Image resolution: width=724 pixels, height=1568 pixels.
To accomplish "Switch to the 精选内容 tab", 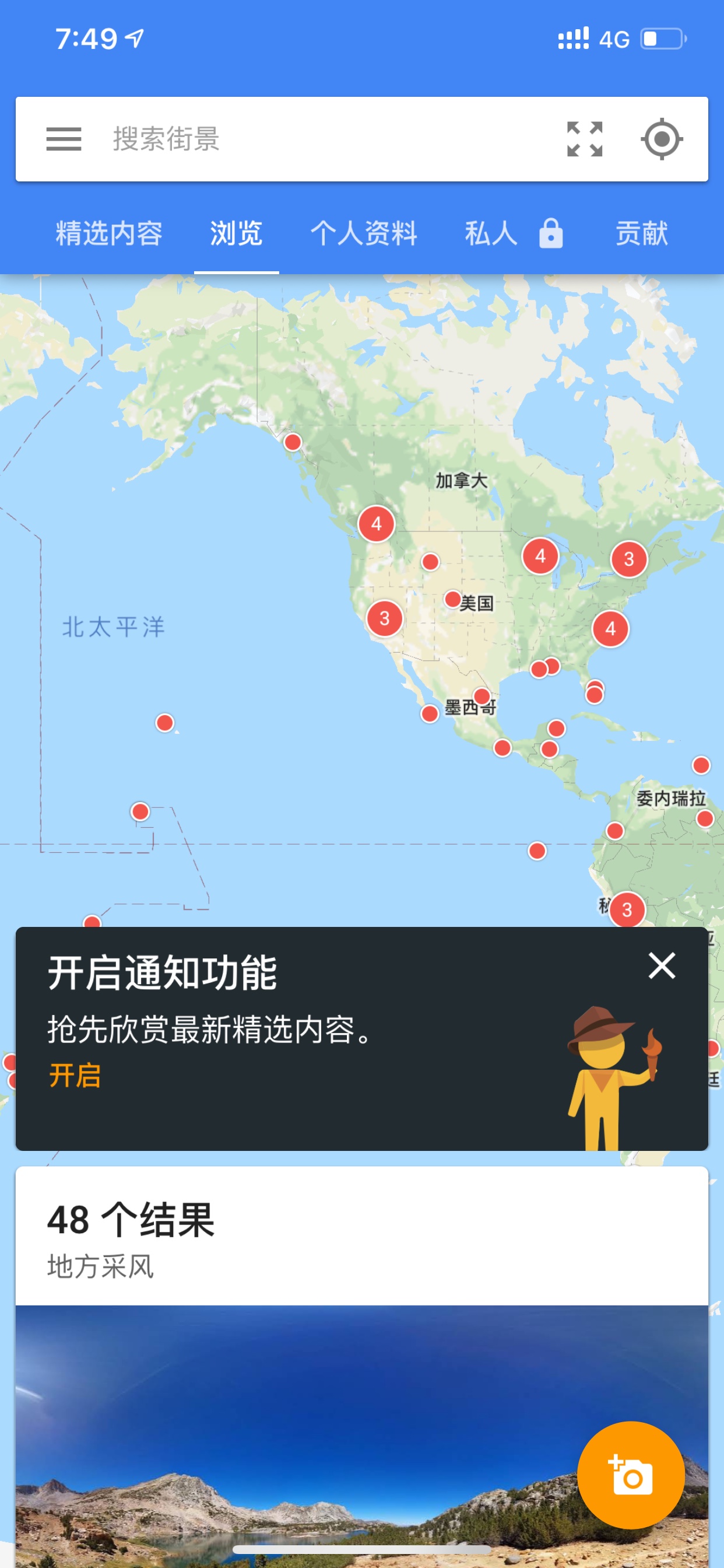I will (x=109, y=234).
